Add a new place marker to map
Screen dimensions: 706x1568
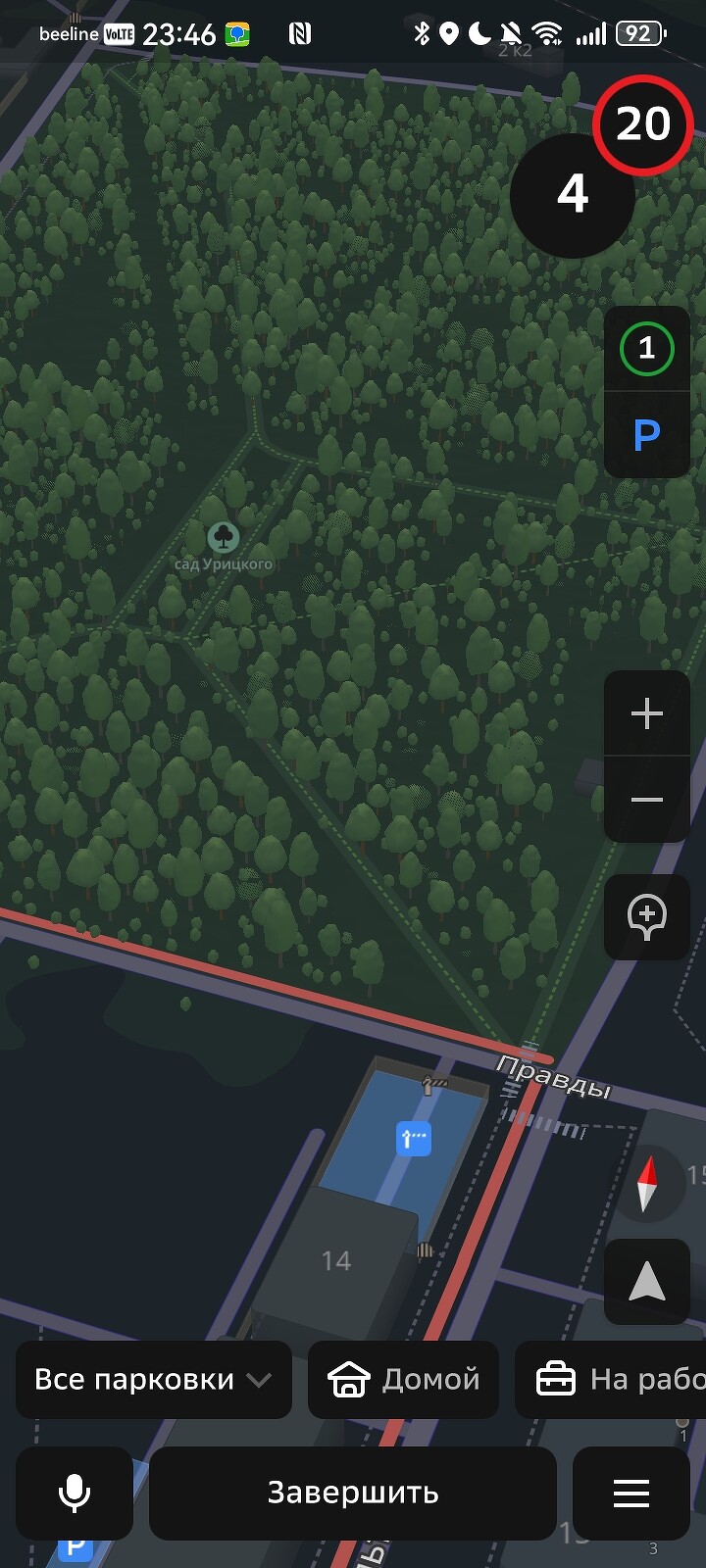[x=646, y=917]
